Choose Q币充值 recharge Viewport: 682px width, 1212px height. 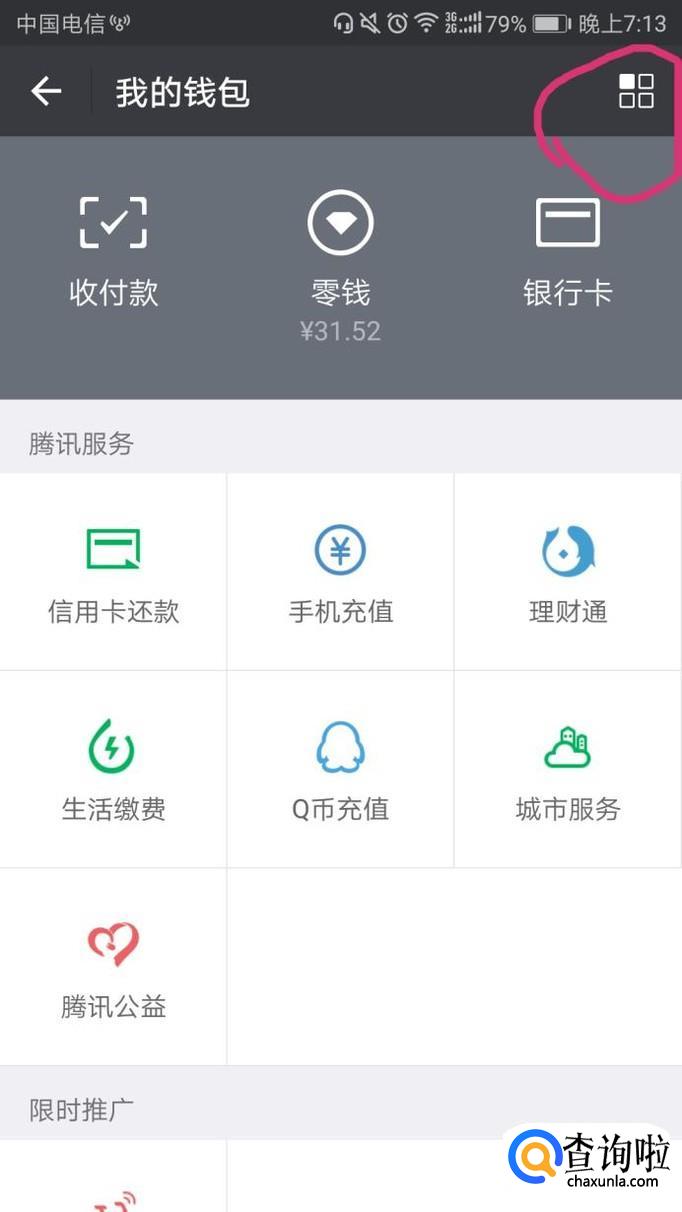coord(340,769)
